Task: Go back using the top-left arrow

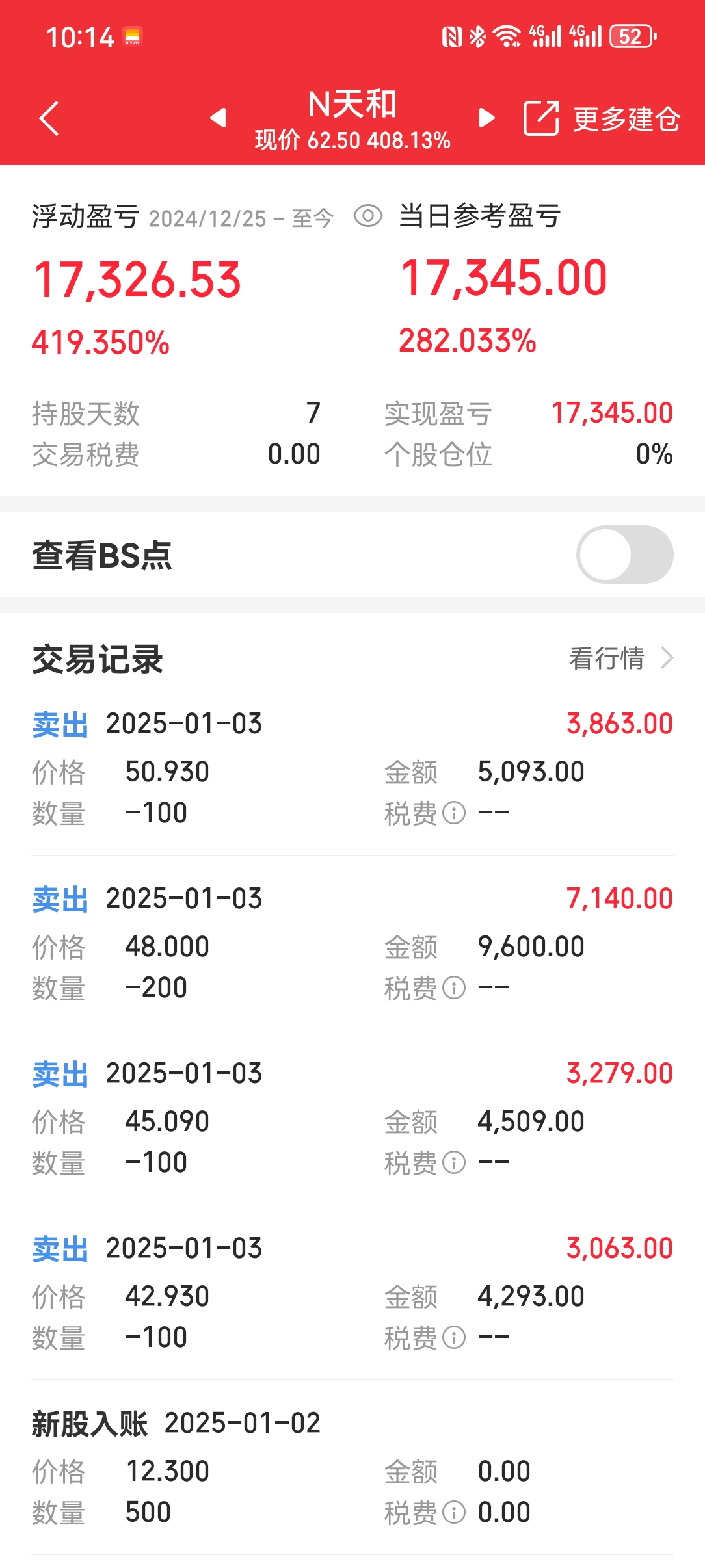Action: (x=49, y=118)
